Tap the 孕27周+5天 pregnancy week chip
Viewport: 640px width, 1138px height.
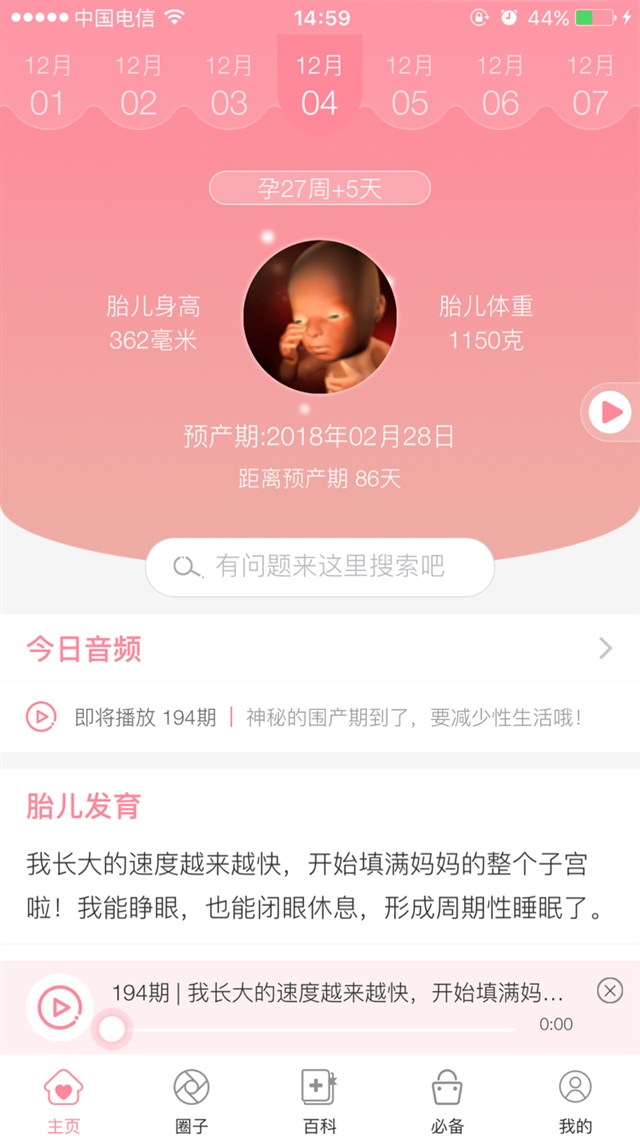pos(320,188)
